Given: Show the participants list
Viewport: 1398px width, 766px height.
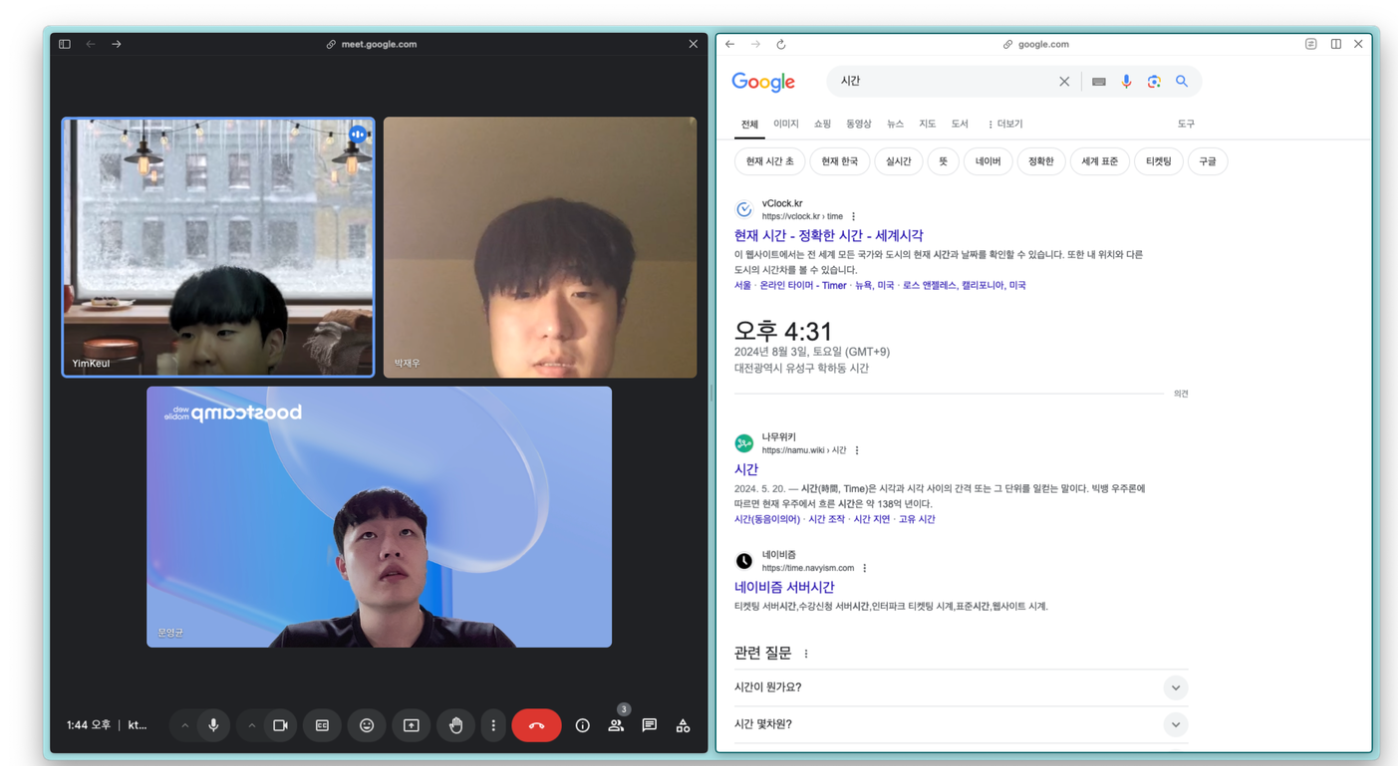Looking at the screenshot, I should click(616, 726).
